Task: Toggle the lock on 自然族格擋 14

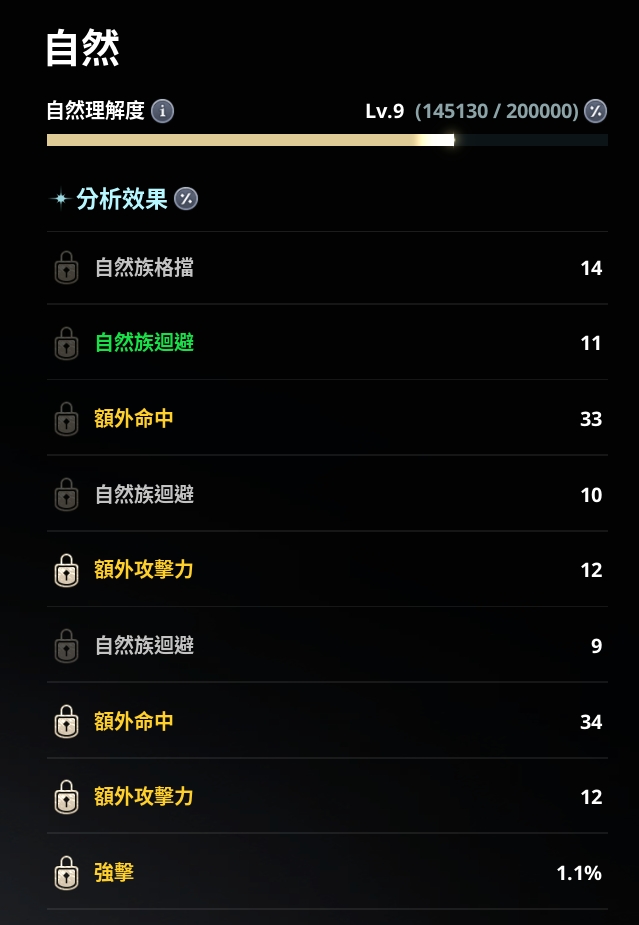Action: click(66, 268)
